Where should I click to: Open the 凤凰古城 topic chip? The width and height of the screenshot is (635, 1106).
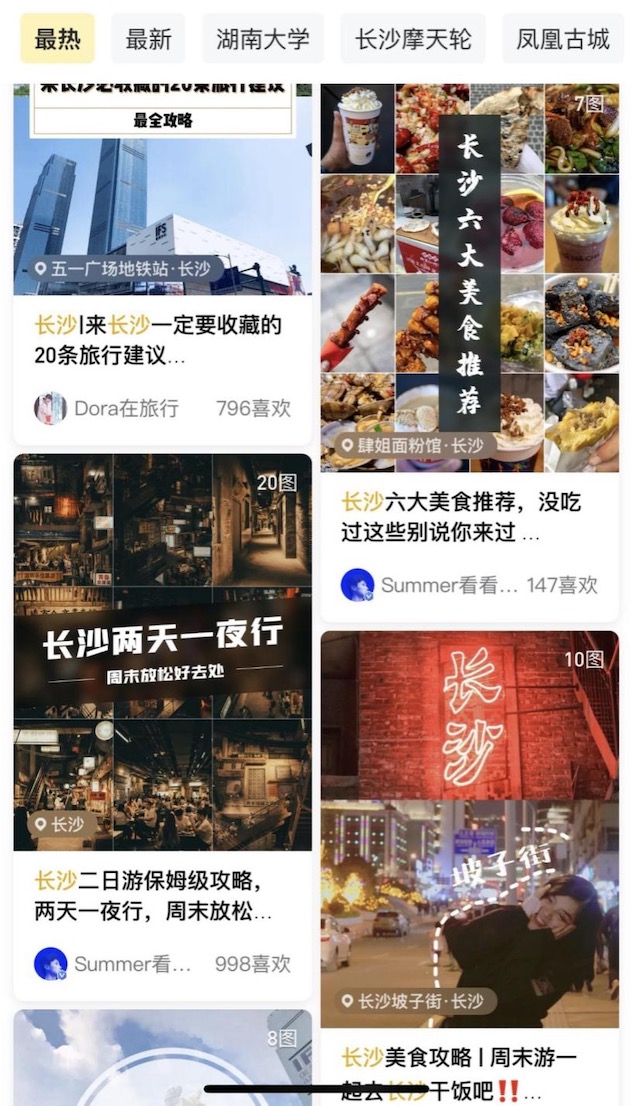point(563,39)
